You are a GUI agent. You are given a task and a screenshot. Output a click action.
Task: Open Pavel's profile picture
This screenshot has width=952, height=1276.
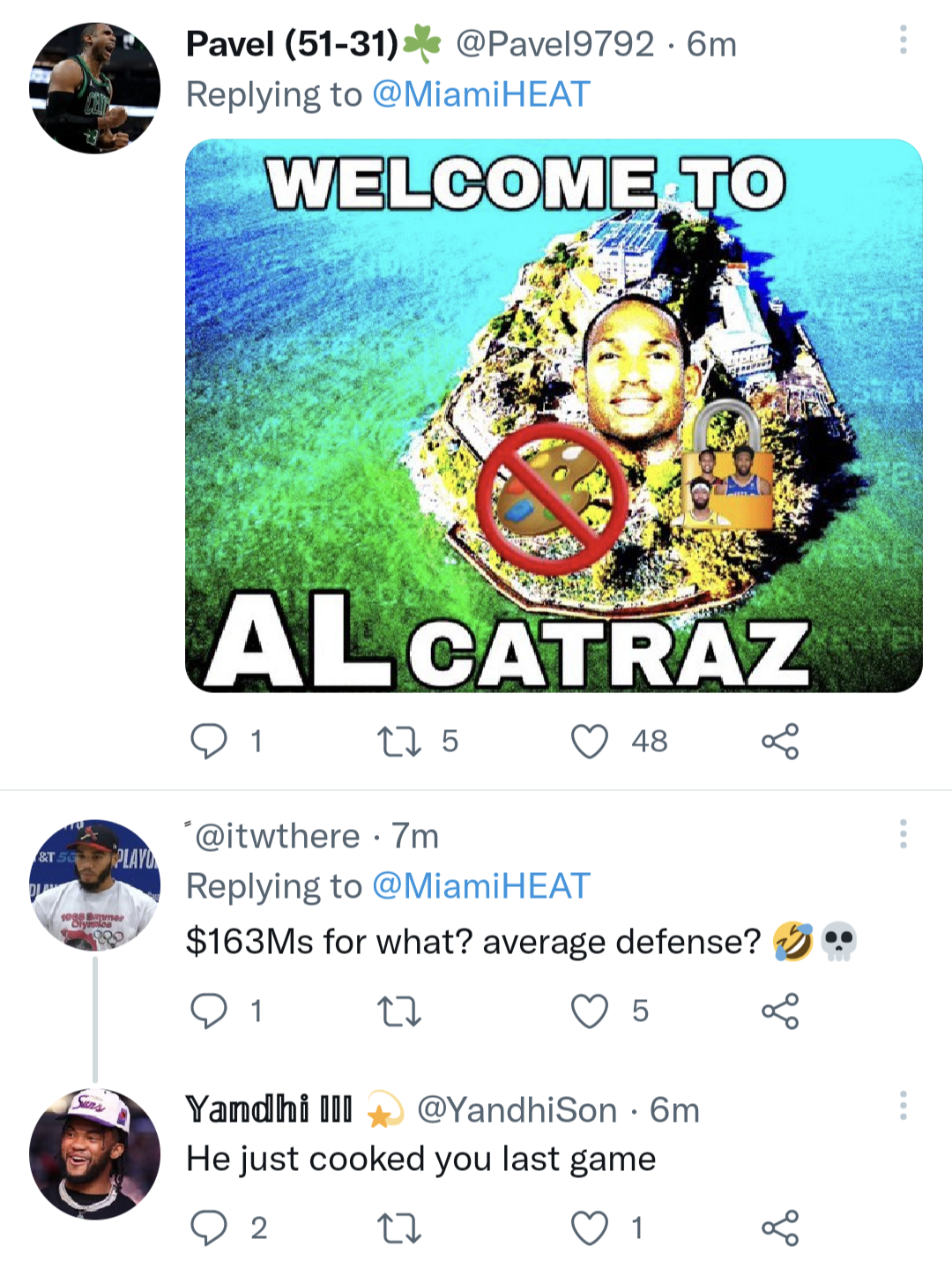(94, 88)
